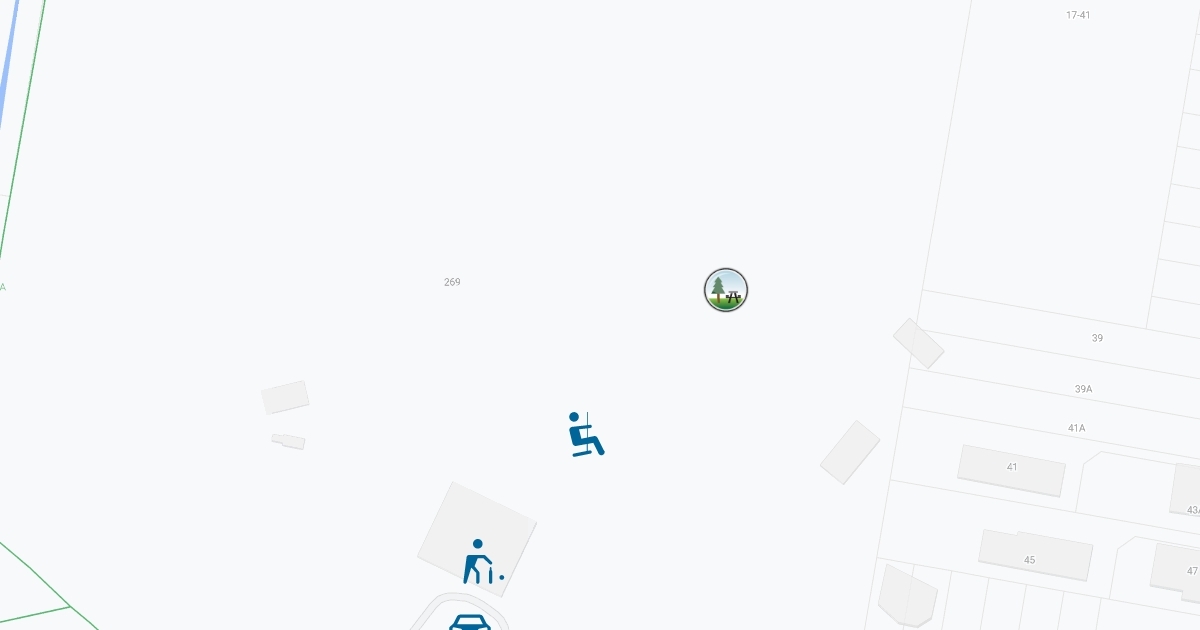The width and height of the screenshot is (1200, 630).
Task: Open the car parking marker
Action: click(x=470, y=622)
